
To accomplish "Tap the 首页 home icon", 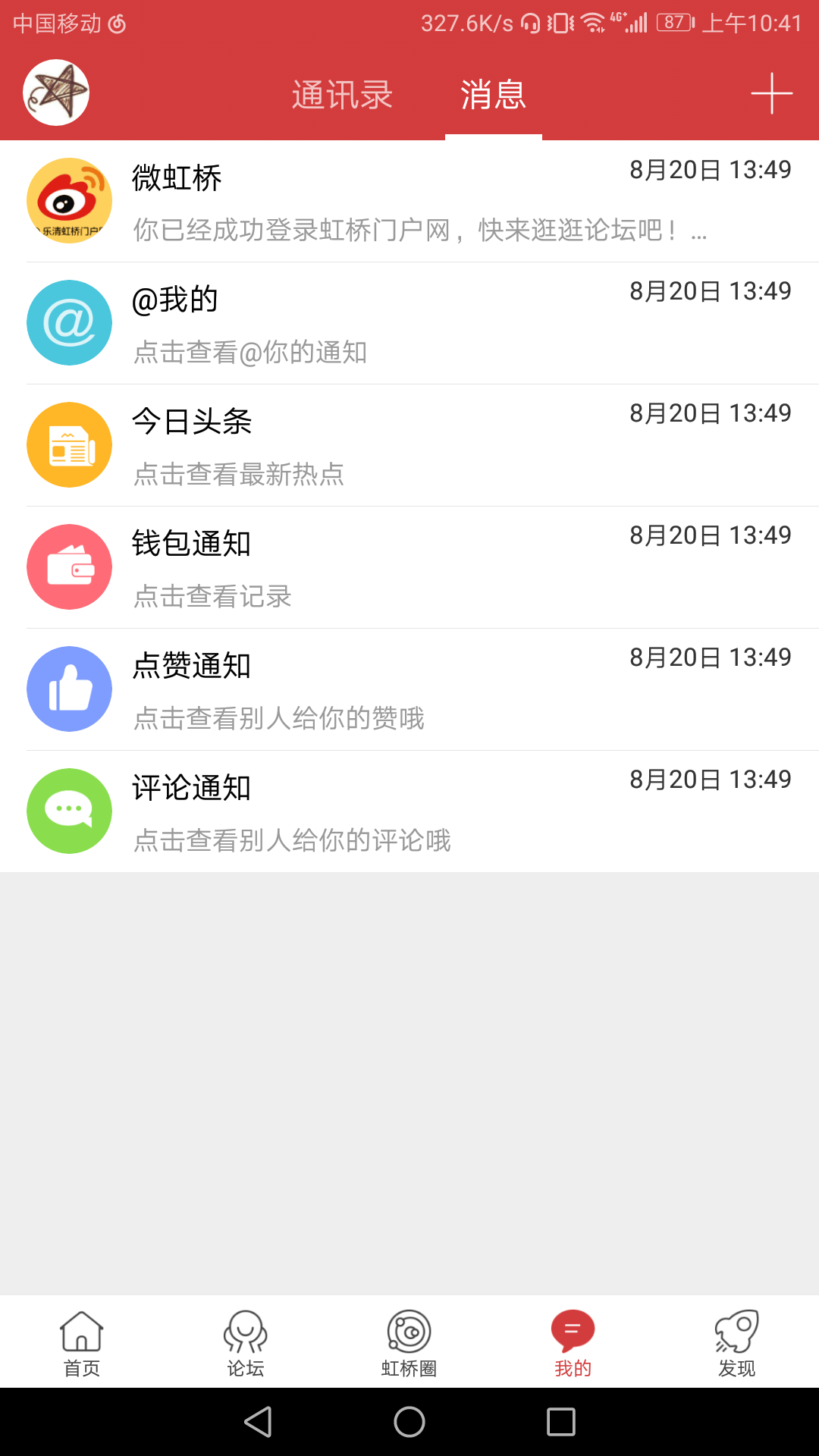I will coord(81,1341).
